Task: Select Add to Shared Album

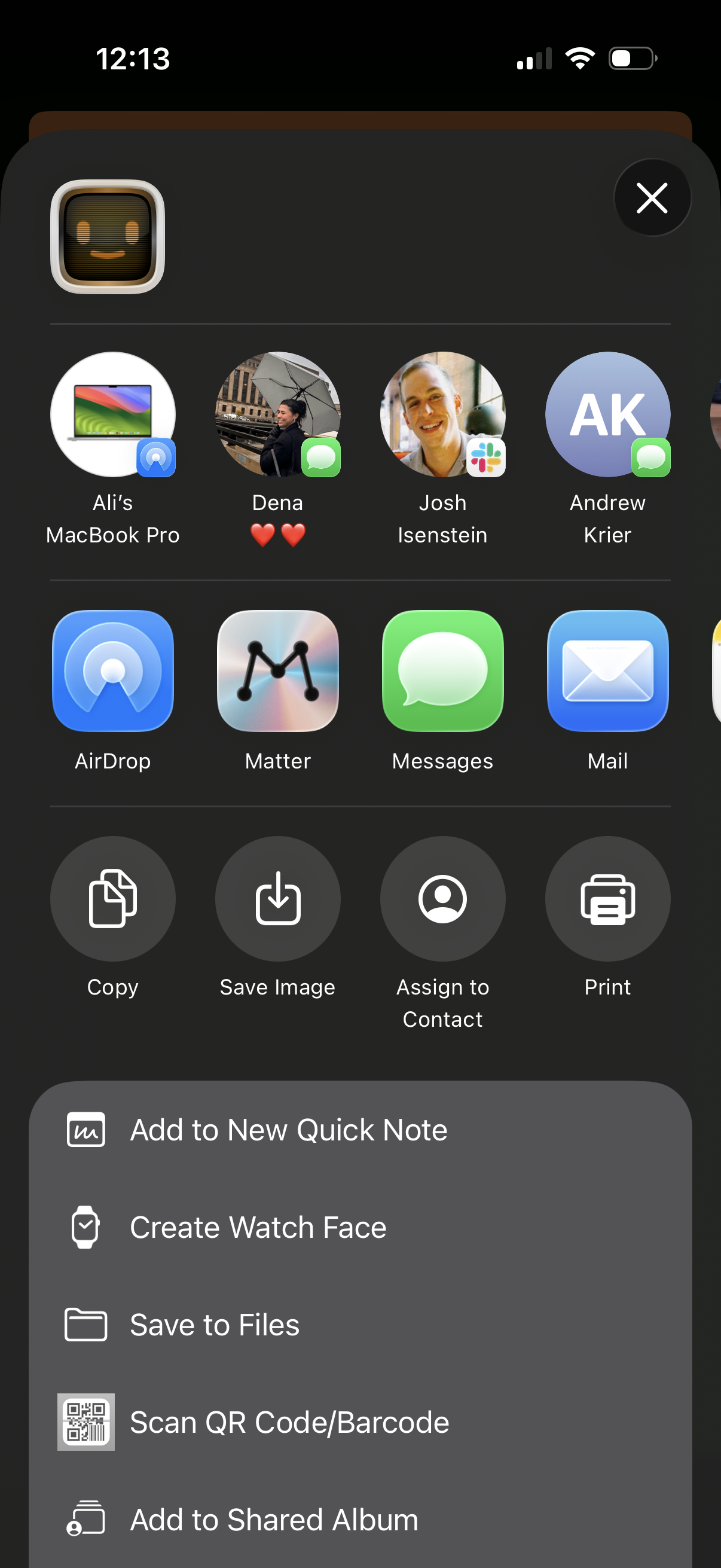Action: coord(273,1520)
